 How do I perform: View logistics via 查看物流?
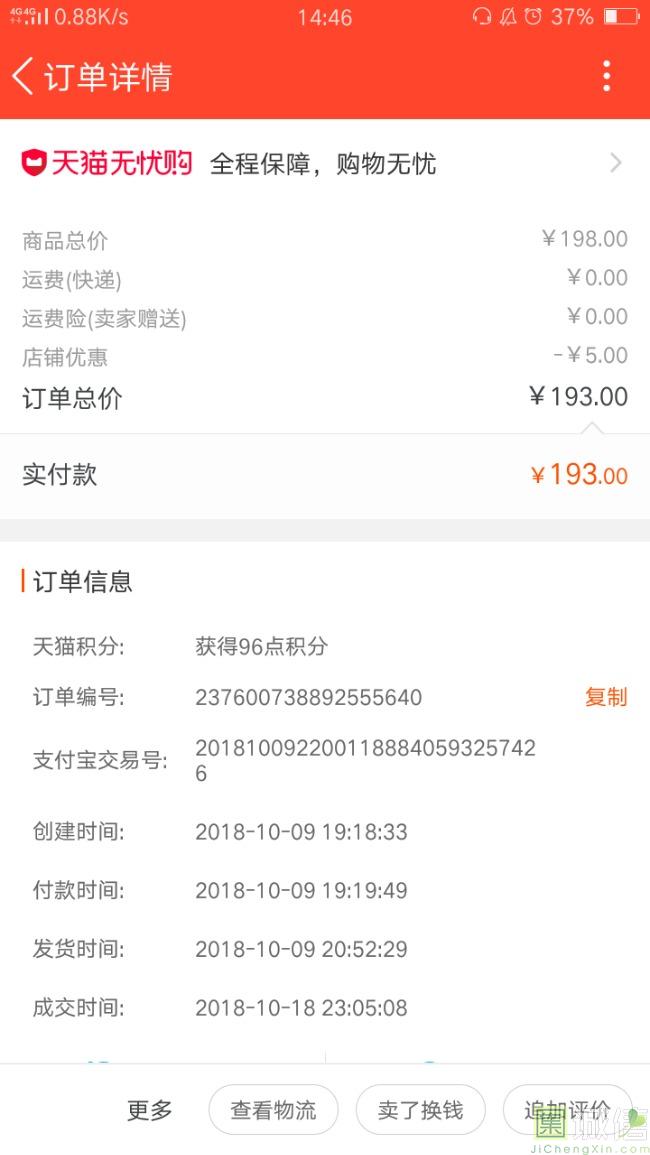[x=273, y=1110]
